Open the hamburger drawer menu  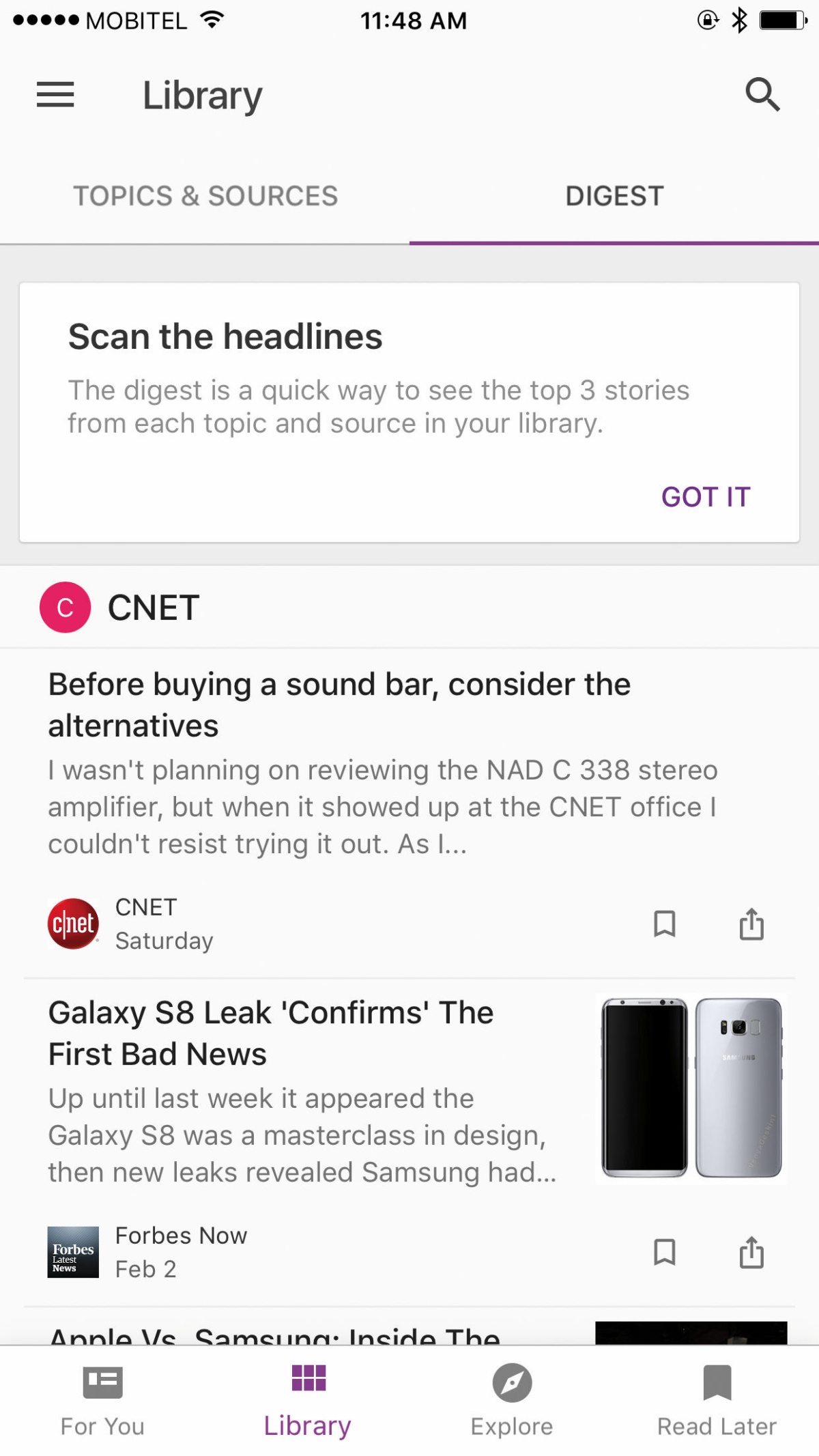coord(55,95)
